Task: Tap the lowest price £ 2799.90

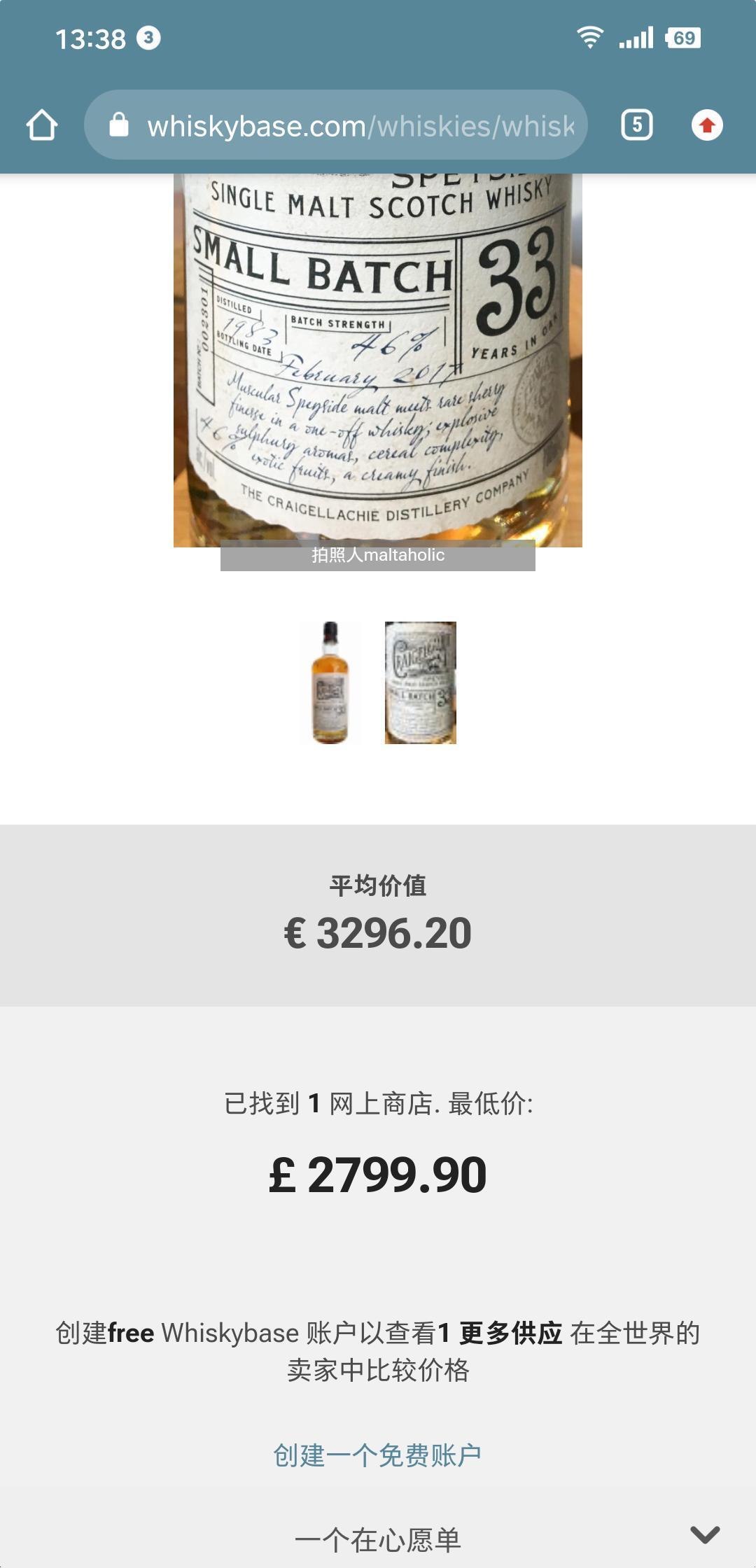Action: point(378,1172)
